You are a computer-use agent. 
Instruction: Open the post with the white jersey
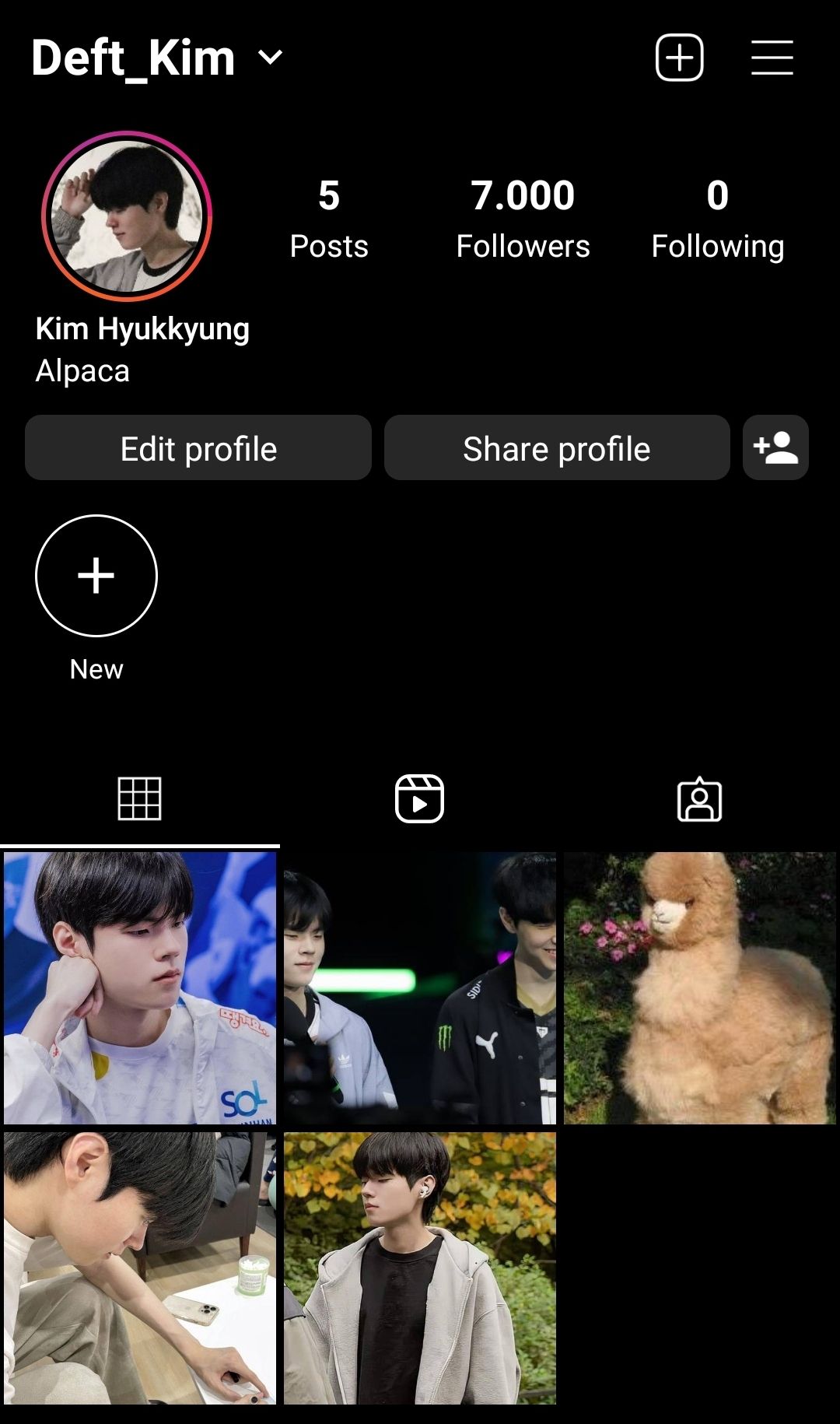coord(140,988)
